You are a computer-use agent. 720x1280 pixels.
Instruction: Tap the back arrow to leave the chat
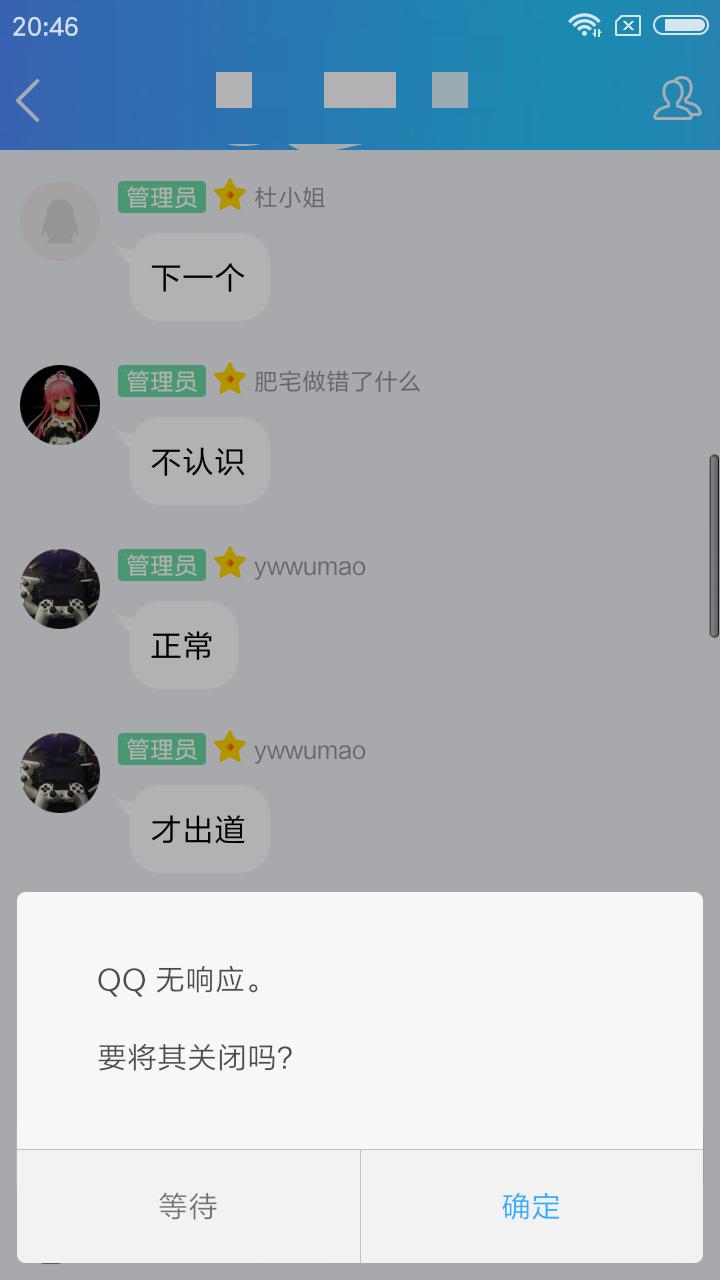pos(28,100)
